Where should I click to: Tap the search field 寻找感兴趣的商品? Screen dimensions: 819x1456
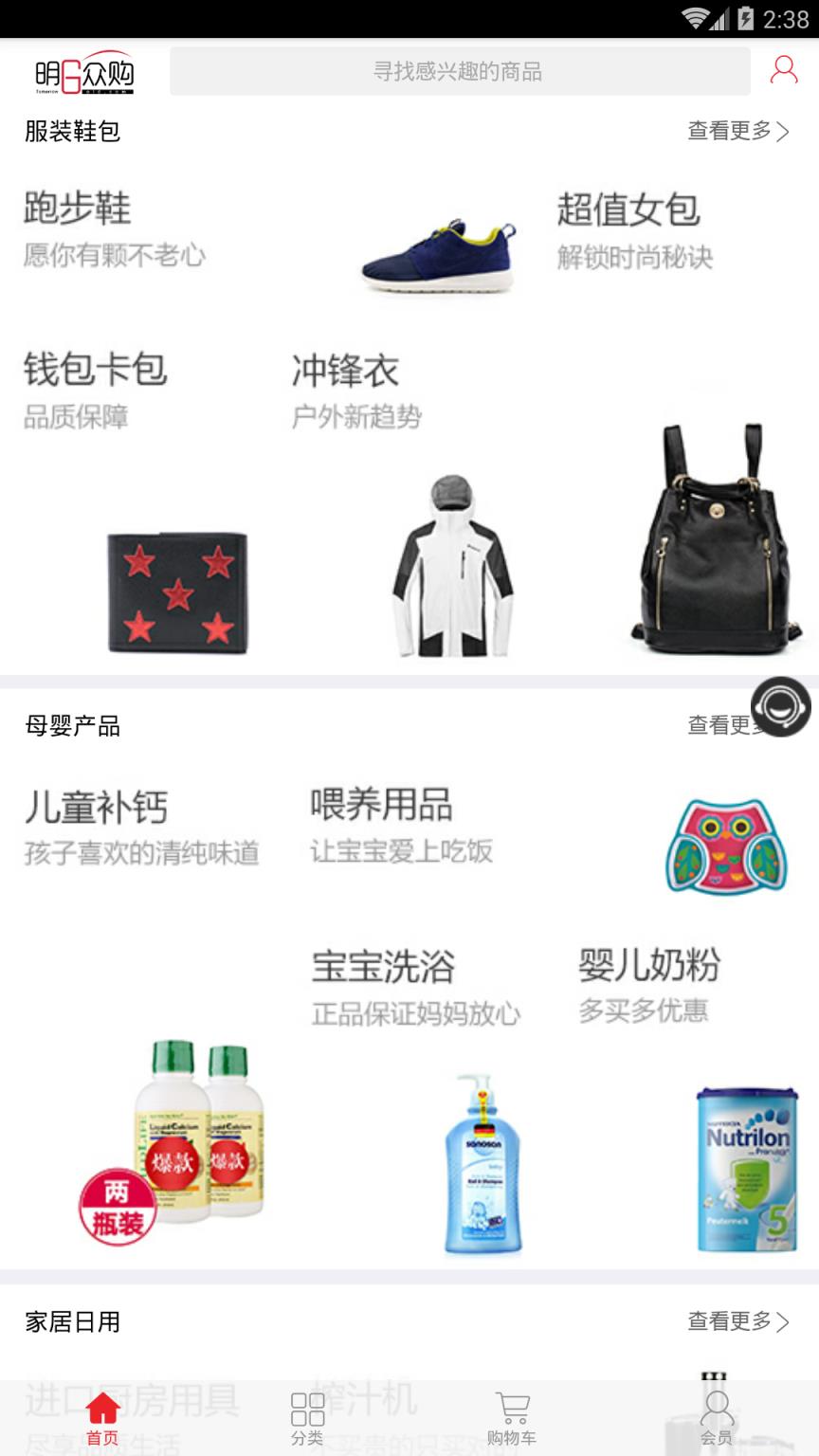click(x=459, y=71)
